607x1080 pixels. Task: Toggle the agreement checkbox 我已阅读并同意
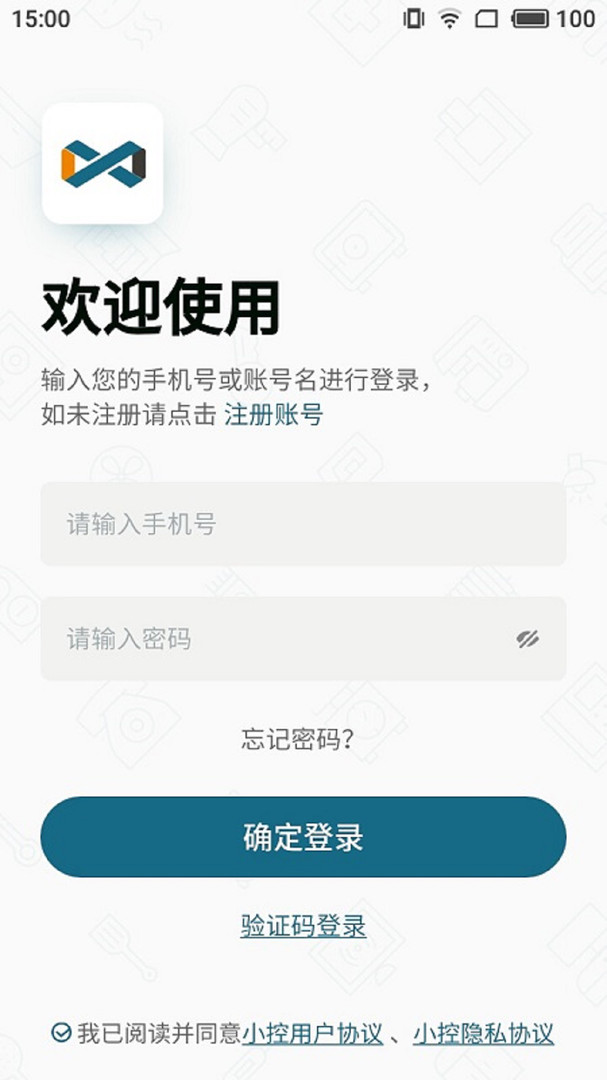(61, 1032)
